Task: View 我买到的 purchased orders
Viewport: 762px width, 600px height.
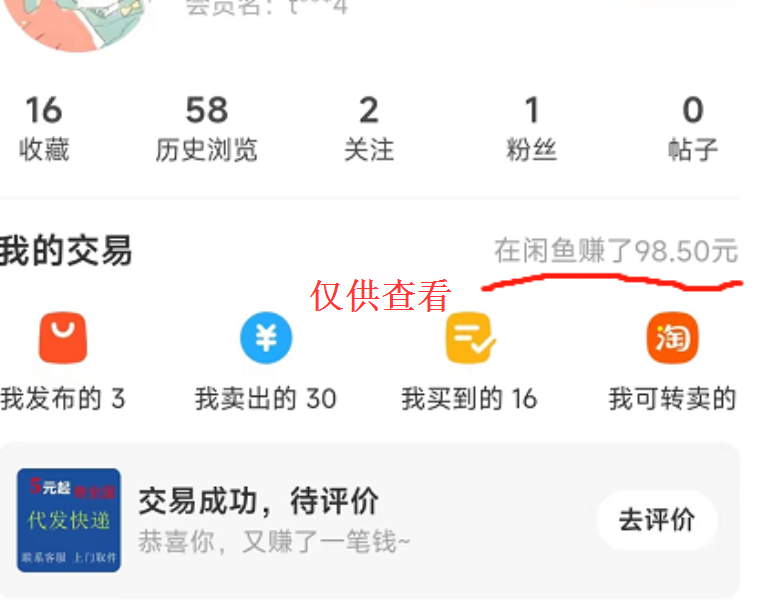Action: pos(469,362)
